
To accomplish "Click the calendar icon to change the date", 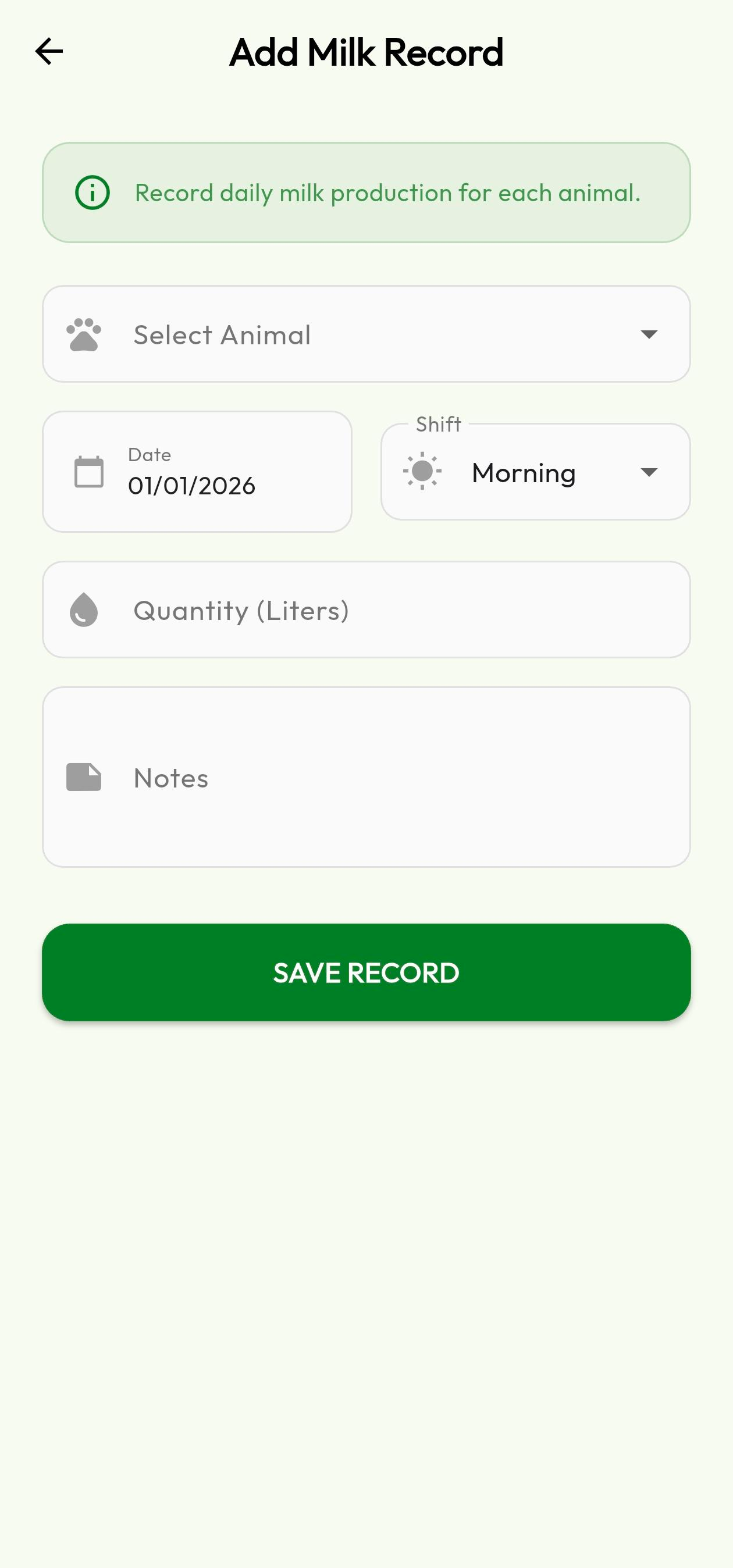I will tap(87, 472).
